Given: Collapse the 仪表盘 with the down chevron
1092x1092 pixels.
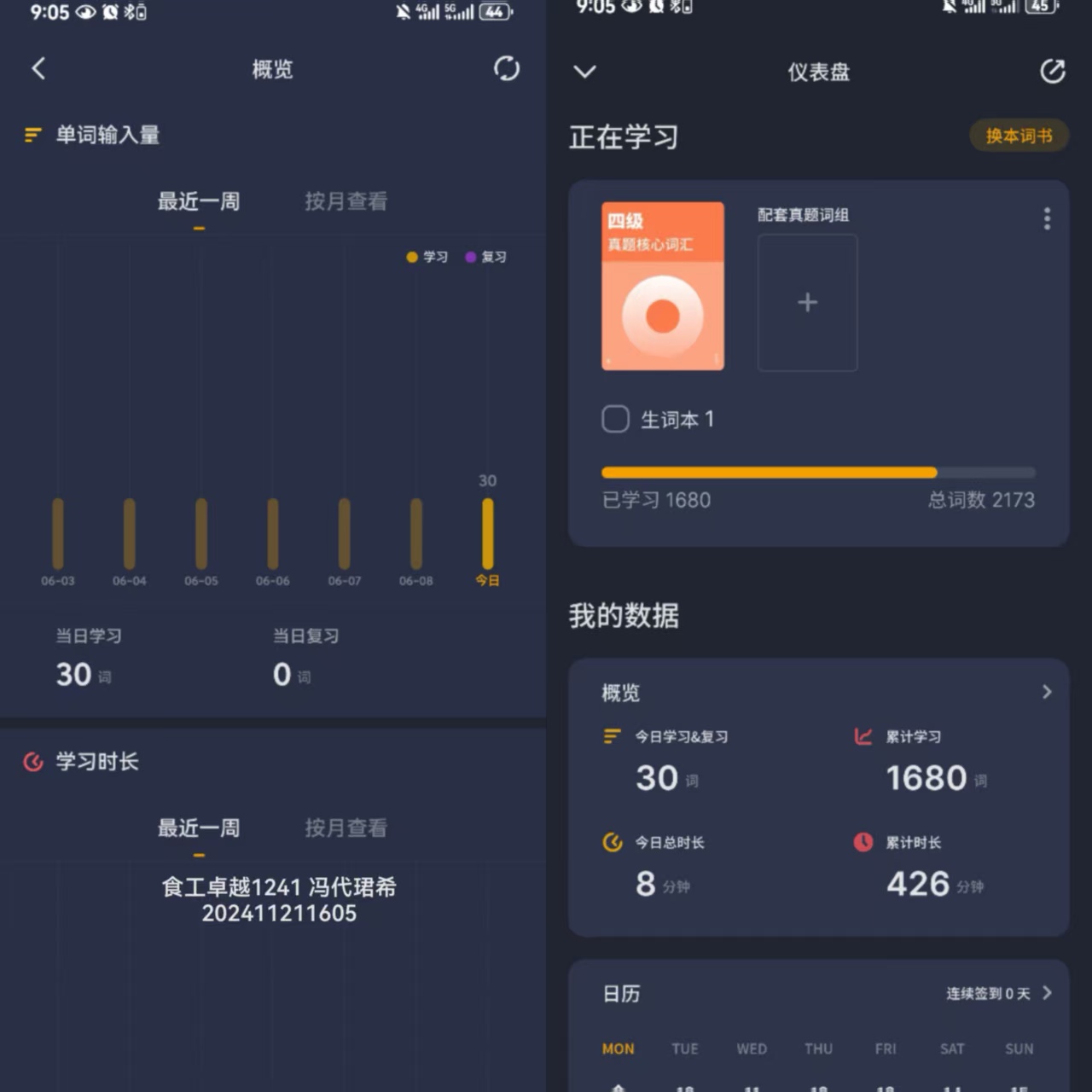Looking at the screenshot, I should [584, 72].
